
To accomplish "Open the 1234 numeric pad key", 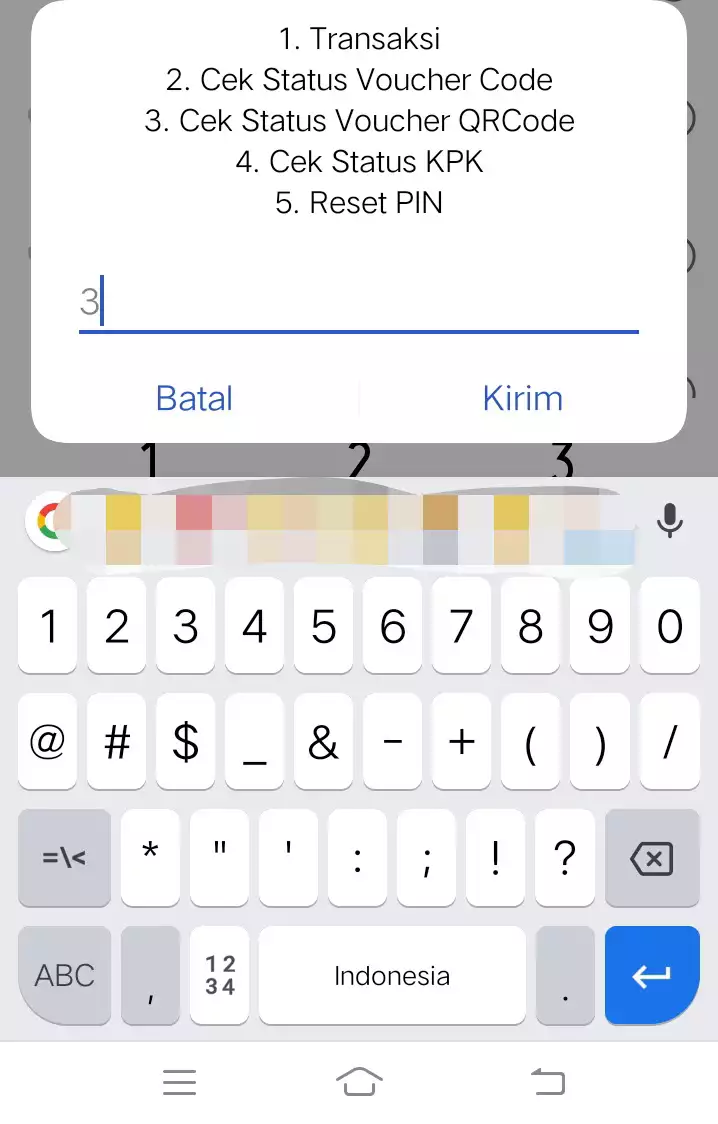I will point(220,975).
